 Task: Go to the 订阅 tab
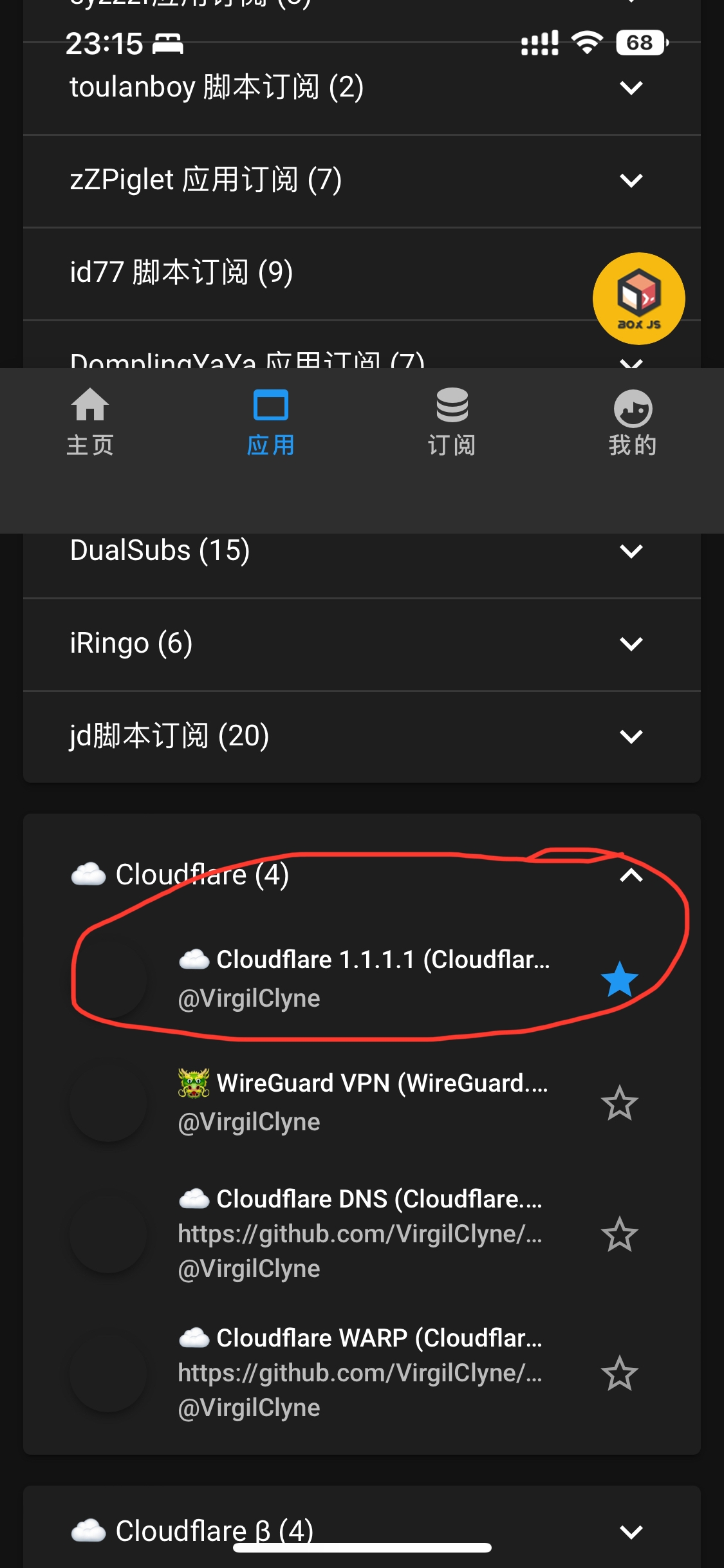(452, 422)
